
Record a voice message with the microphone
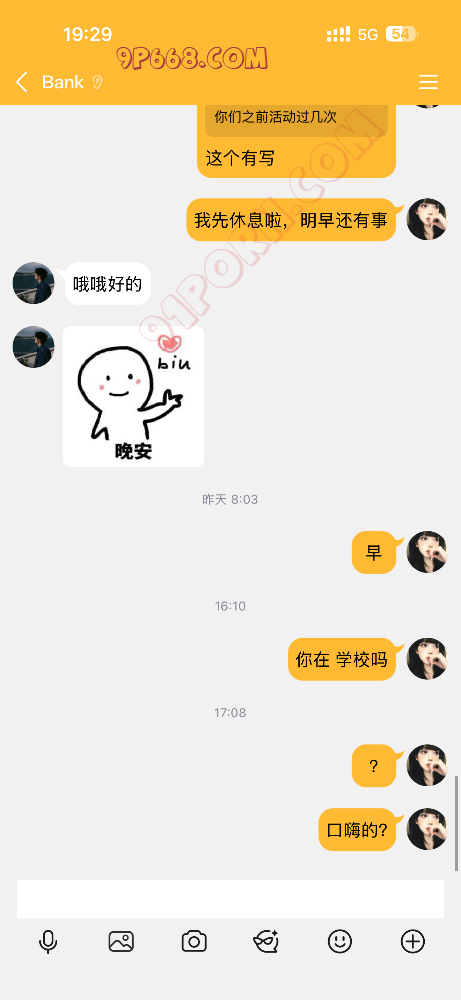click(48, 941)
